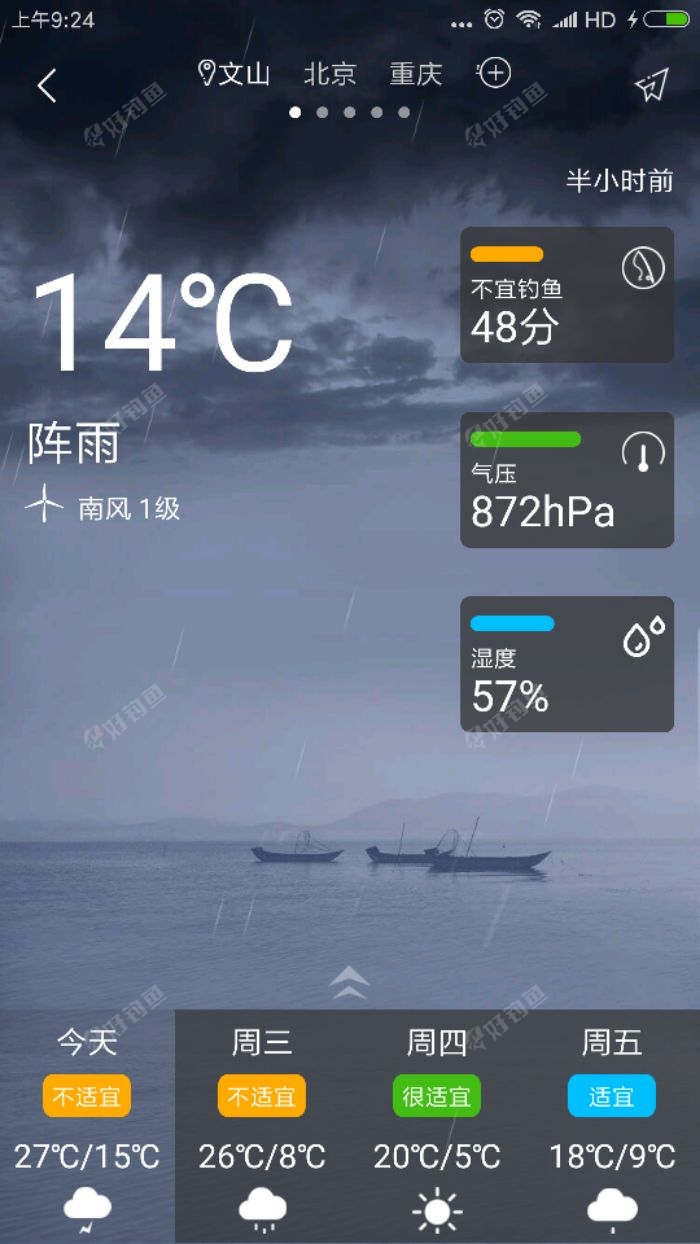Image resolution: width=700 pixels, height=1244 pixels.
Task: Switch to the 北京 city tab
Action: (x=330, y=74)
